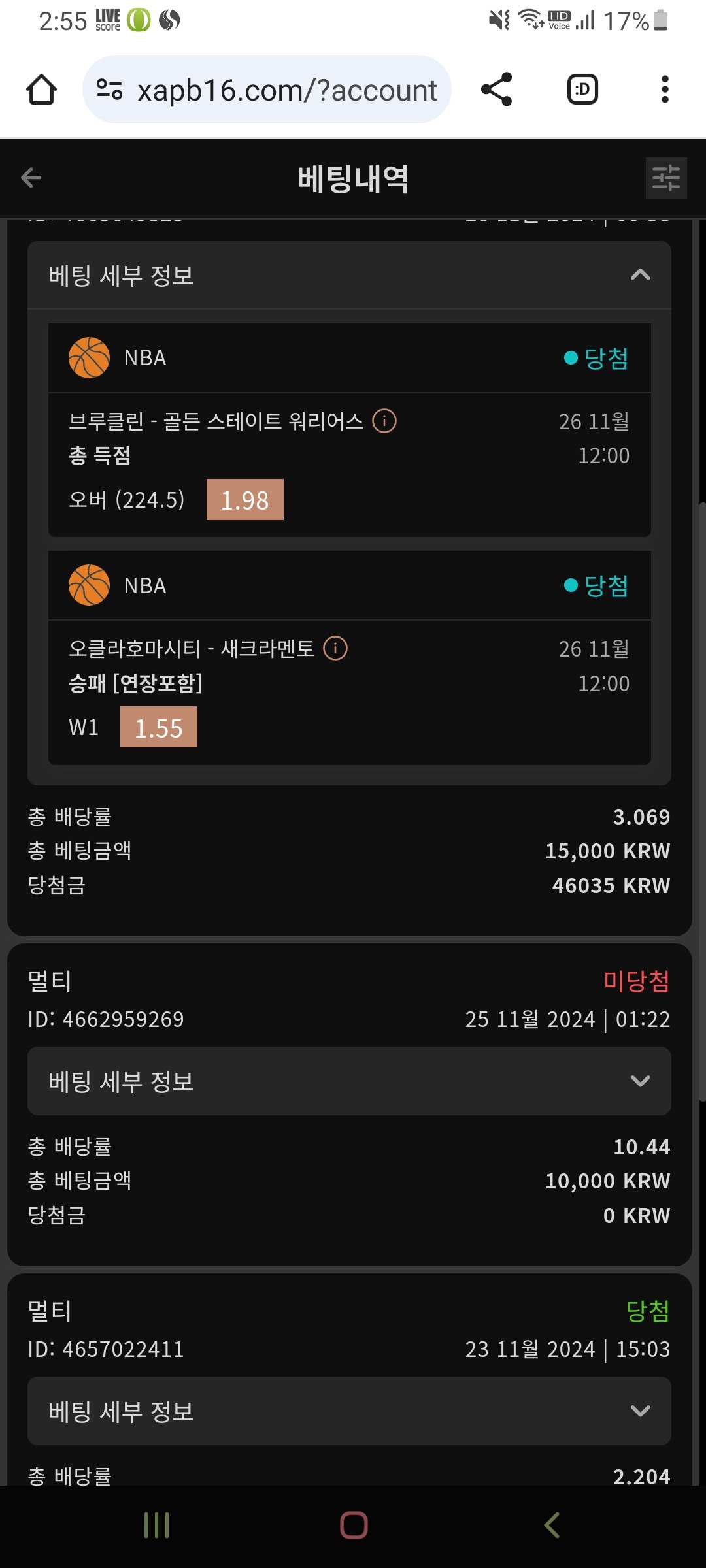This screenshot has width=706, height=1568.
Task: Go back from the 베팅내역 page
Action: point(31,178)
